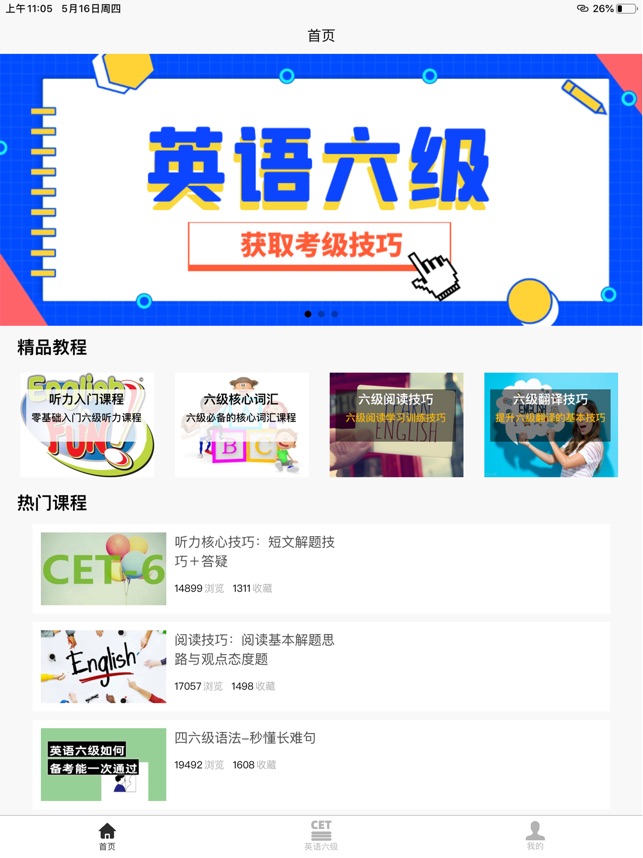Screen dimensions: 643x858
Task: Open course 四六级语法–秒懂长难句
Action: 321,763
